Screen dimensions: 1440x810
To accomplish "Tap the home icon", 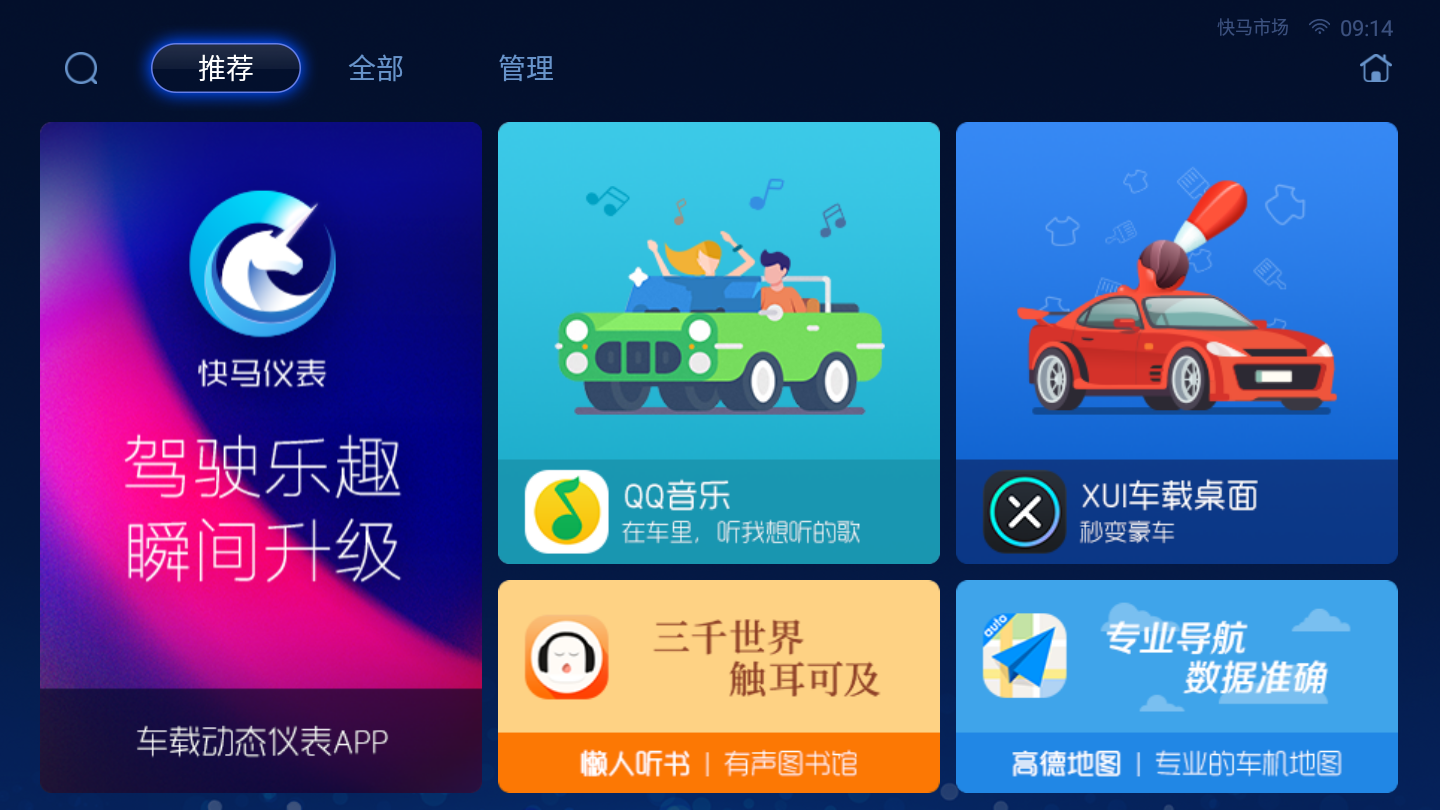I will tap(1376, 68).
